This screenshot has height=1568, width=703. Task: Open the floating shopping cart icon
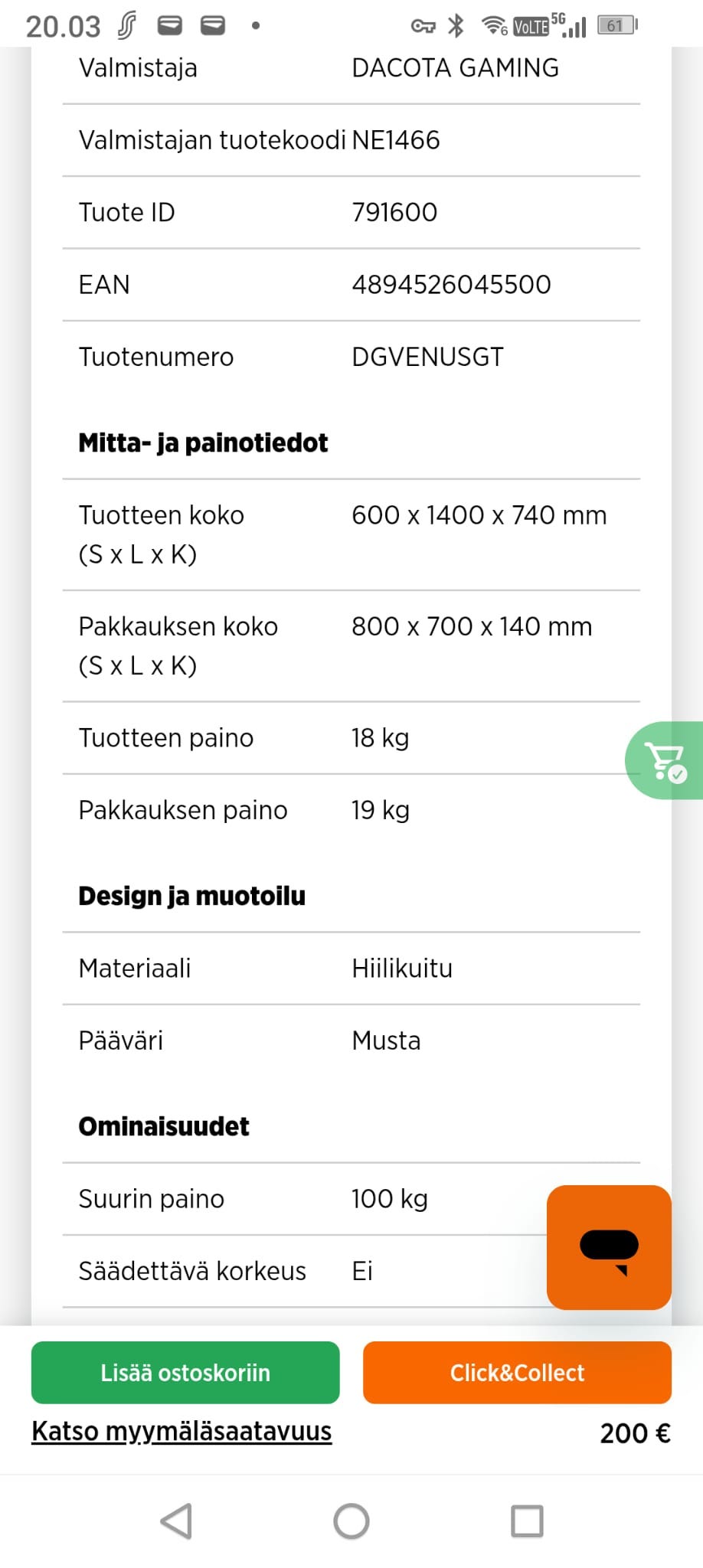pyautogui.click(x=665, y=760)
